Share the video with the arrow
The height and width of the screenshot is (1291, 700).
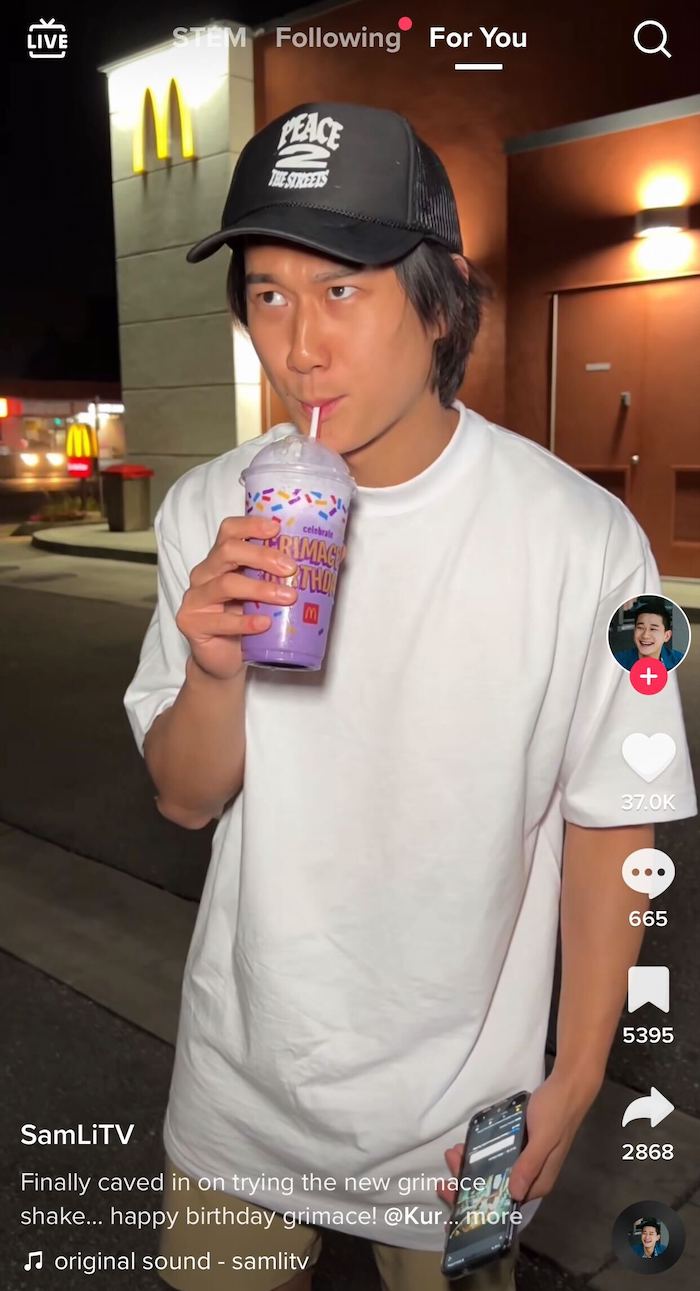(x=648, y=1107)
